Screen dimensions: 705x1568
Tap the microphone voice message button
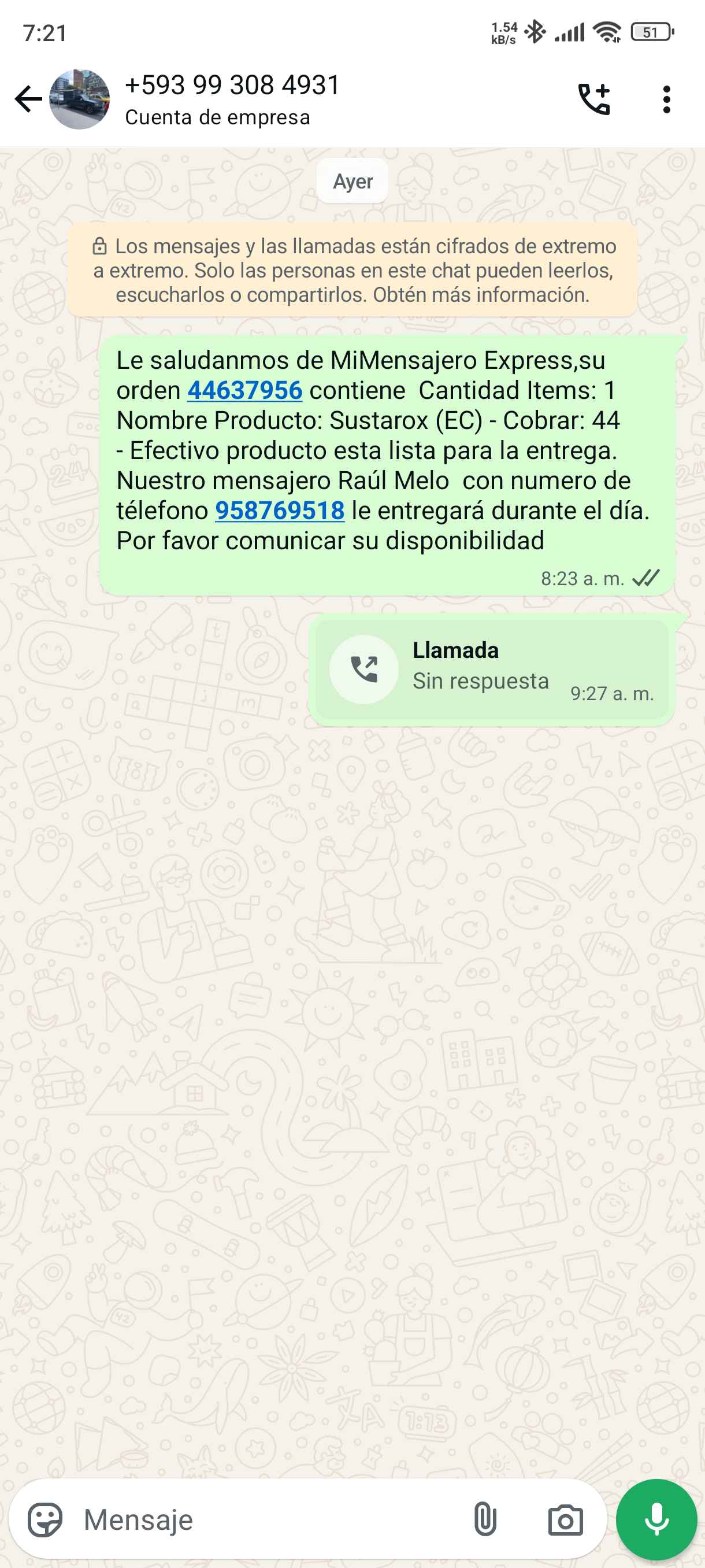pos(656,1519)
